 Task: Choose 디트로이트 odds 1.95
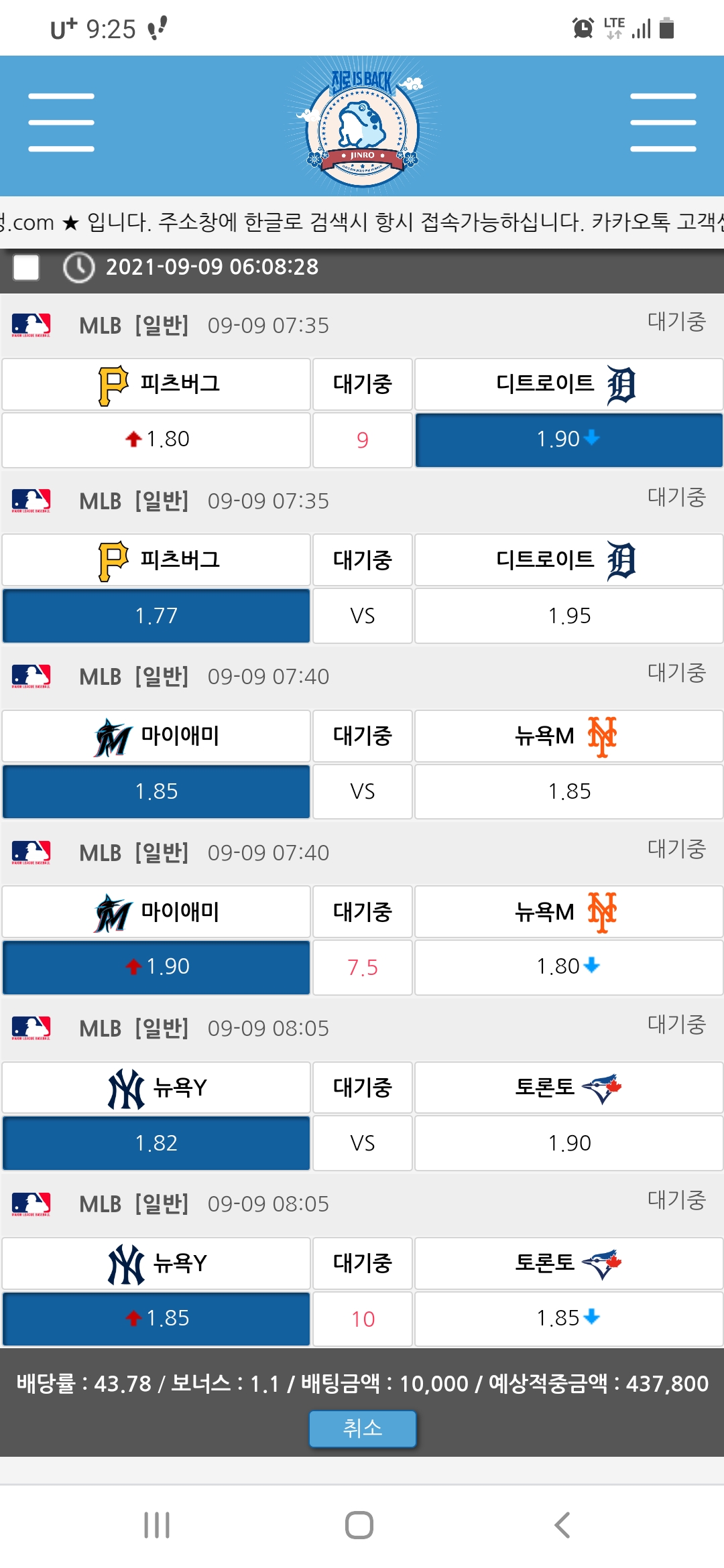(568, 616)
